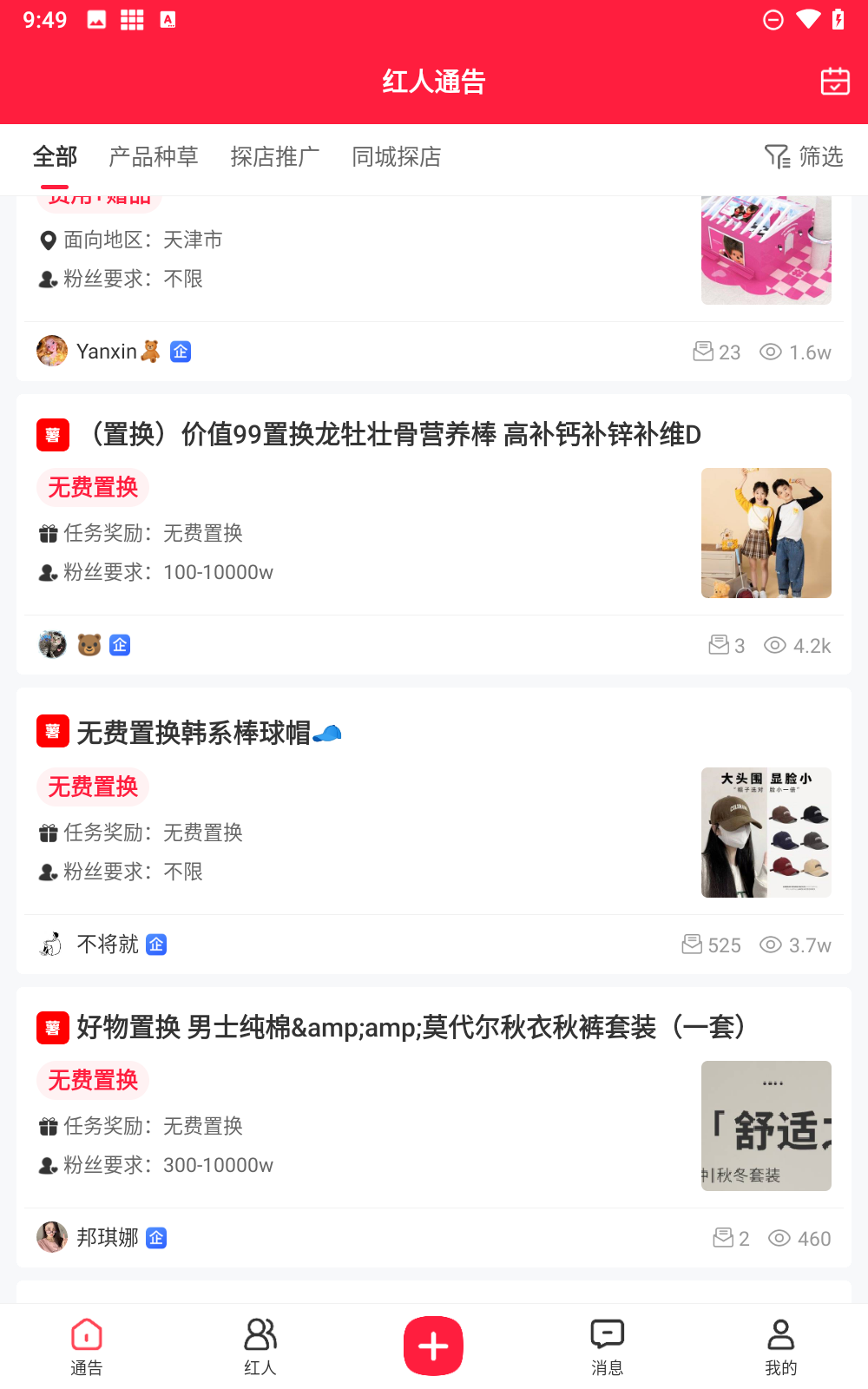This screenshot has height=1389, width=868.
Task: Switch to the 探店推广 tab
Action: [275, 157]
